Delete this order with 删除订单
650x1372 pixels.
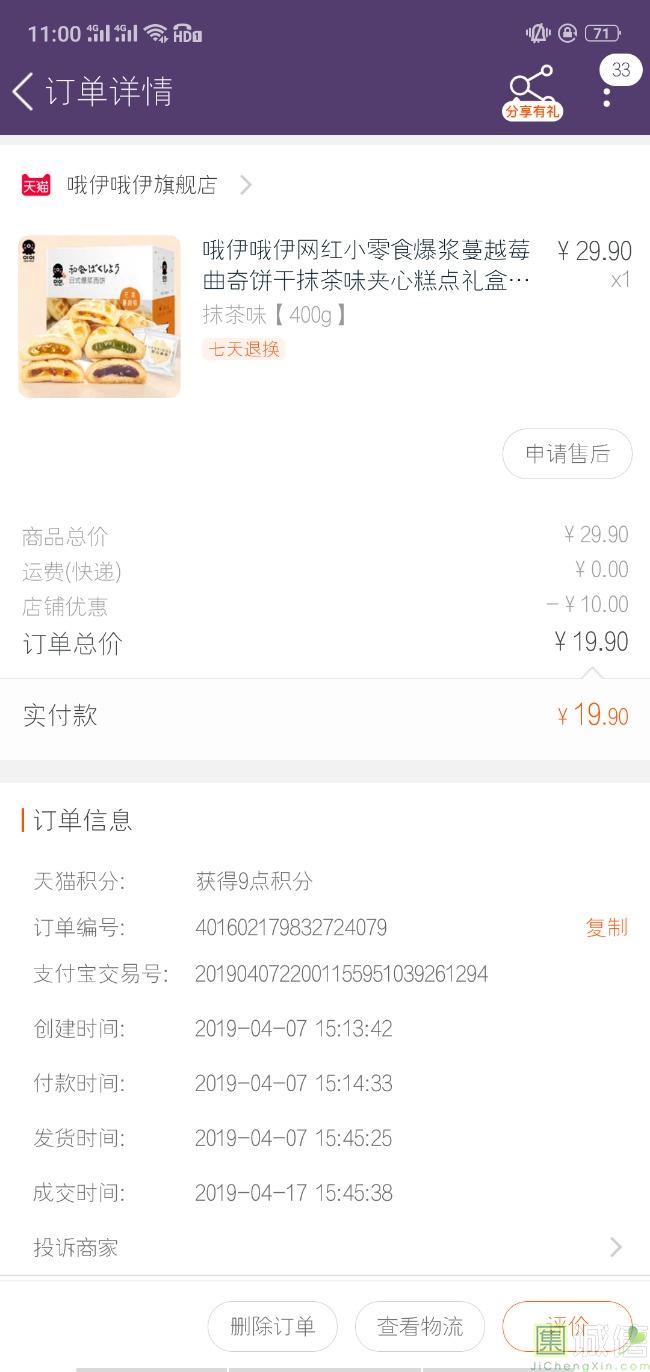tap(272, 1326)
